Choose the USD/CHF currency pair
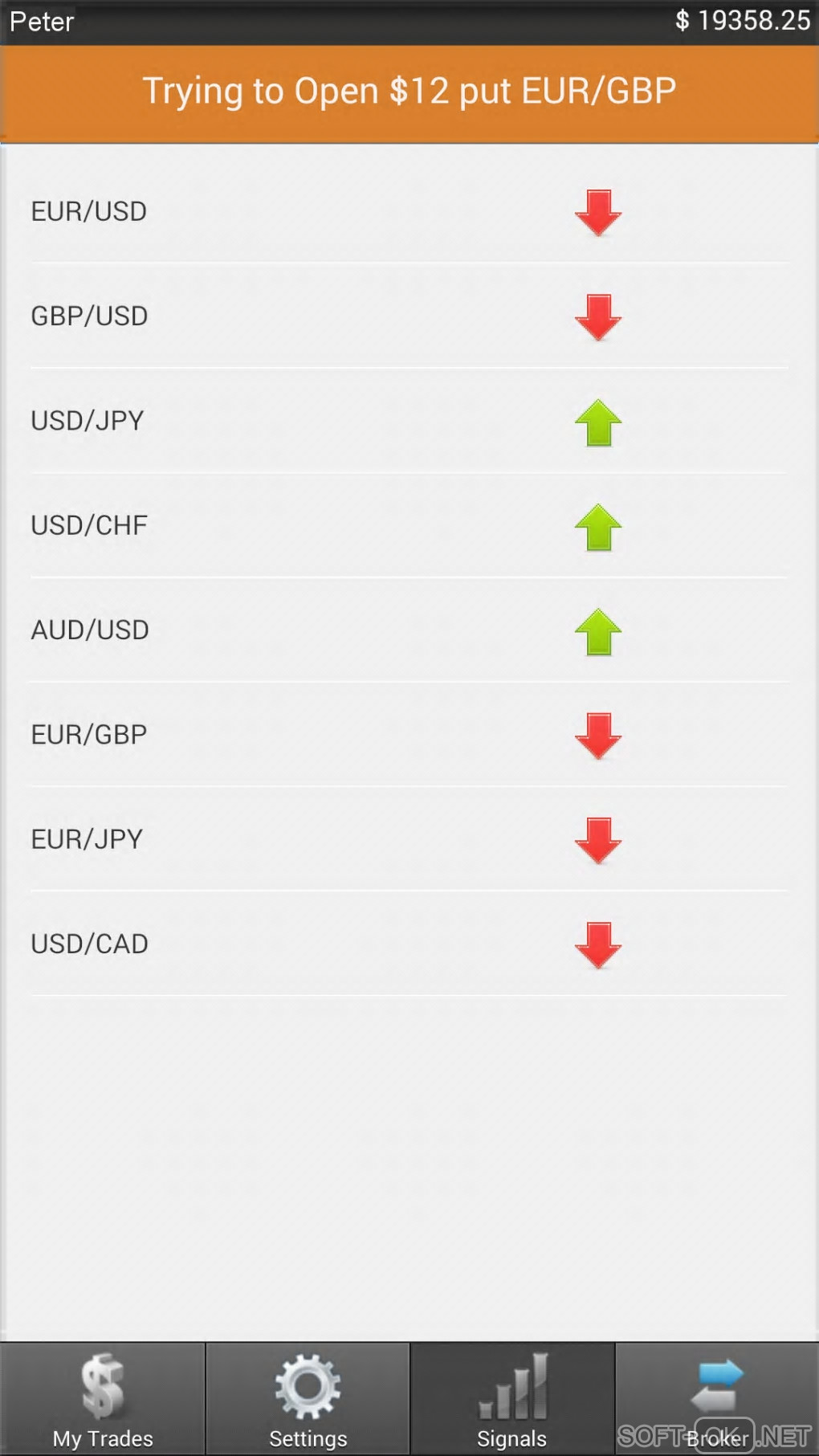Screen dimensions: 819x1456 [x=409, y=525]
